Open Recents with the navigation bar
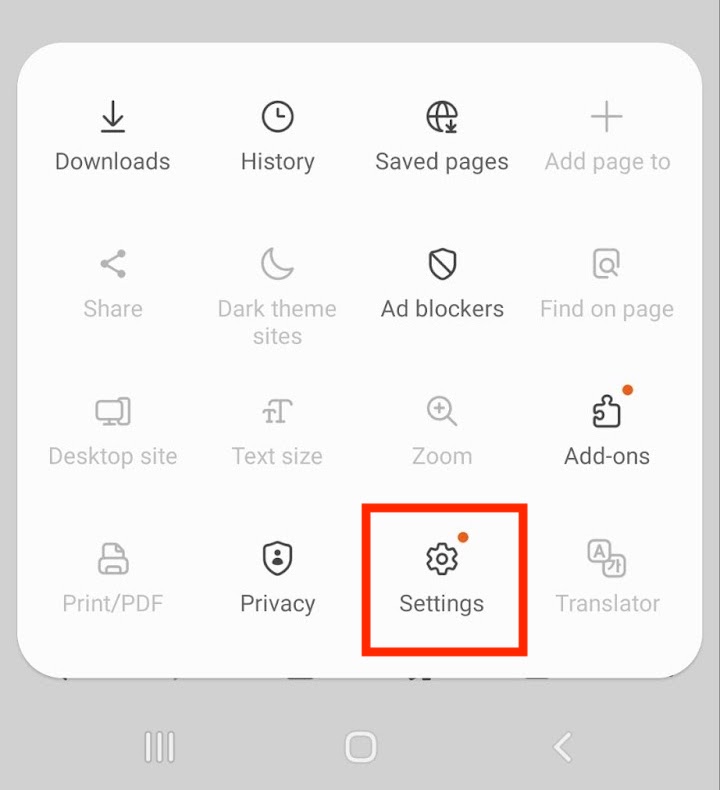The width and height of the screenshot is (720, 790). (x=160, y=747)
